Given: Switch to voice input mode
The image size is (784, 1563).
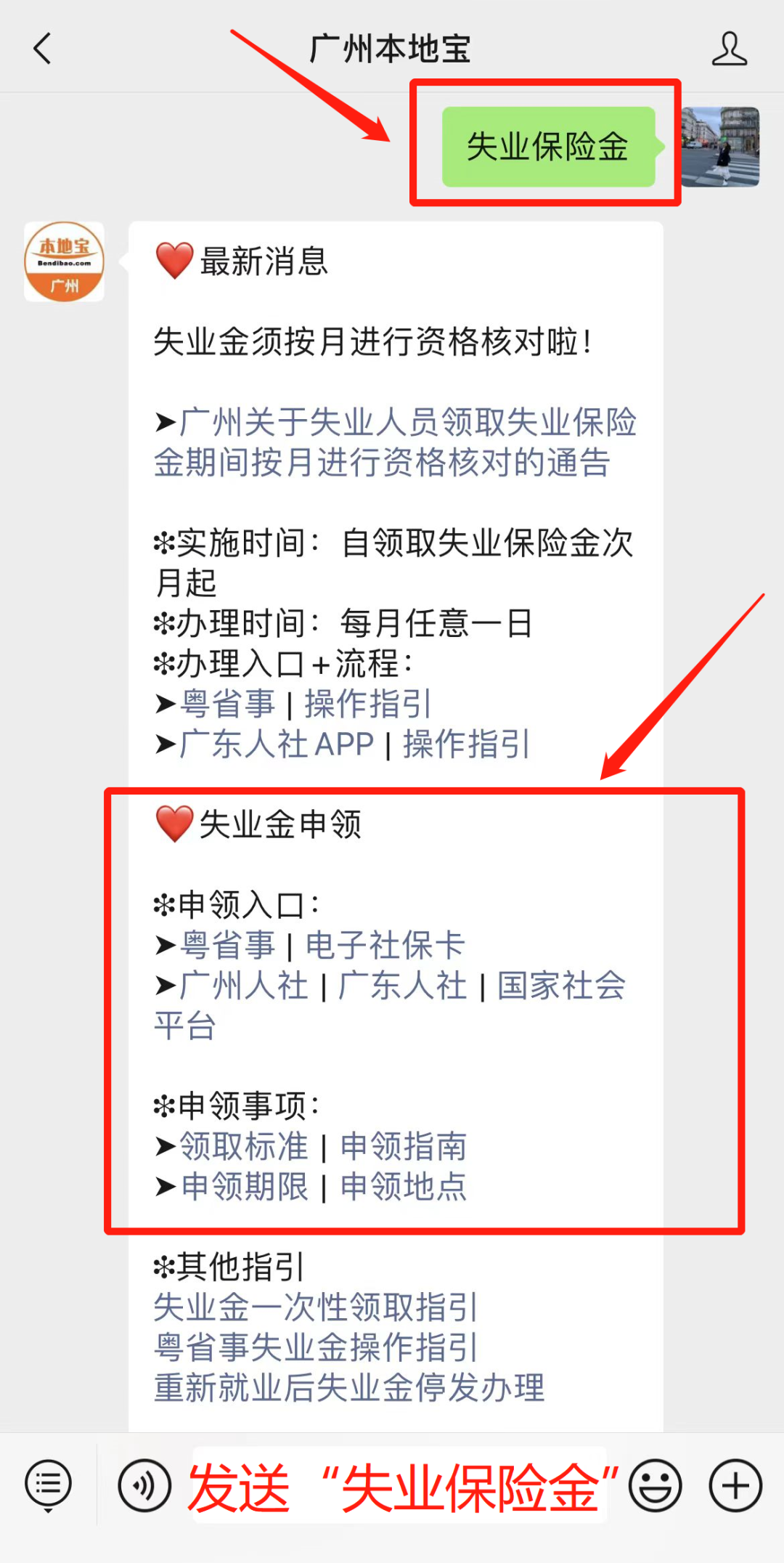Looking at the screenshot, I should tap(144, 1485).
